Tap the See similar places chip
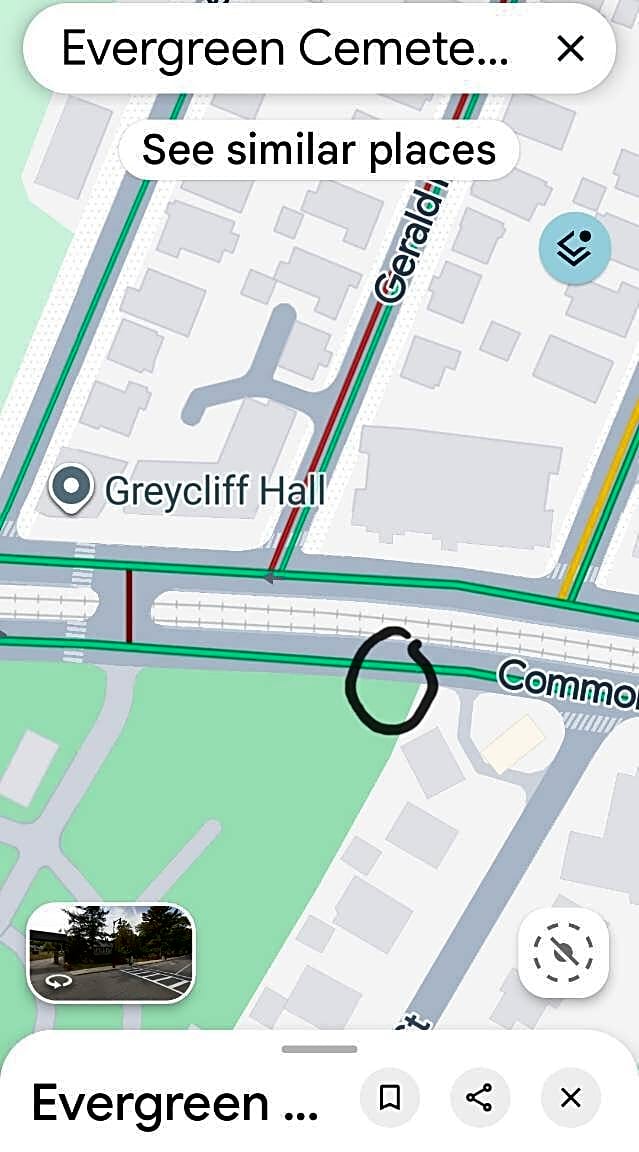The height and width of the screenshot is (1152, 639). pos(319,150)
